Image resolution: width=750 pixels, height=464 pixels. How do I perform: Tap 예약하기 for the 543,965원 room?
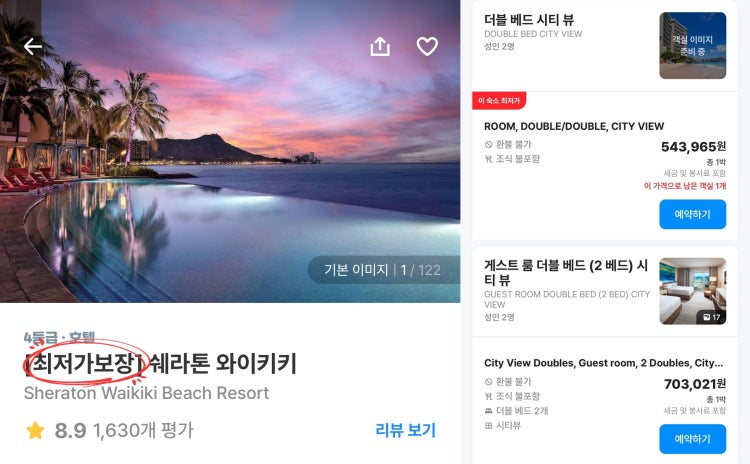click(x=692, y=214)
